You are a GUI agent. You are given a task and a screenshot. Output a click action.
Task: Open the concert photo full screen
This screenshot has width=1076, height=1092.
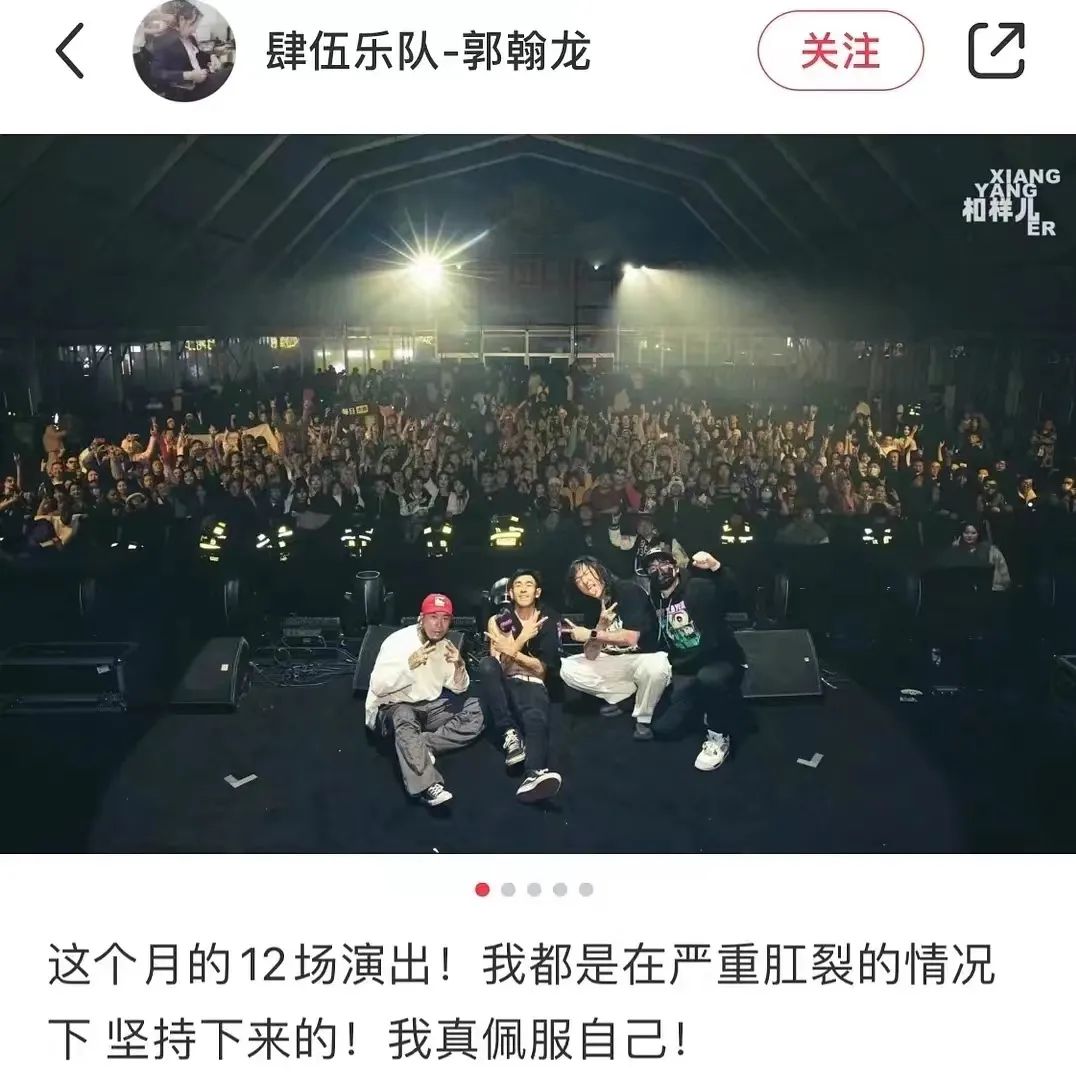point(538,493)
